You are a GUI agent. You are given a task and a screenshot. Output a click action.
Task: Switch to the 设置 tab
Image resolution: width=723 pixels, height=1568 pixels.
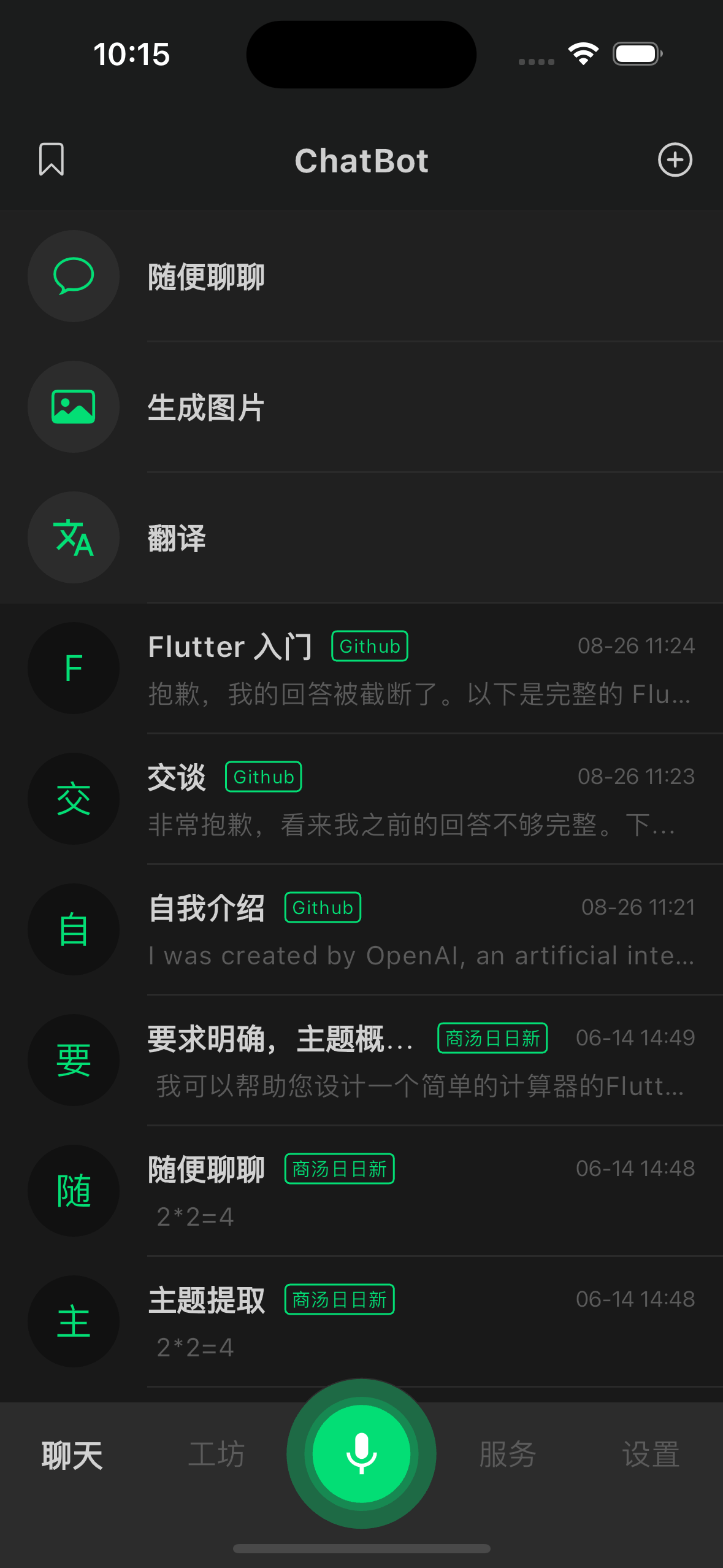click(651, 1455)
